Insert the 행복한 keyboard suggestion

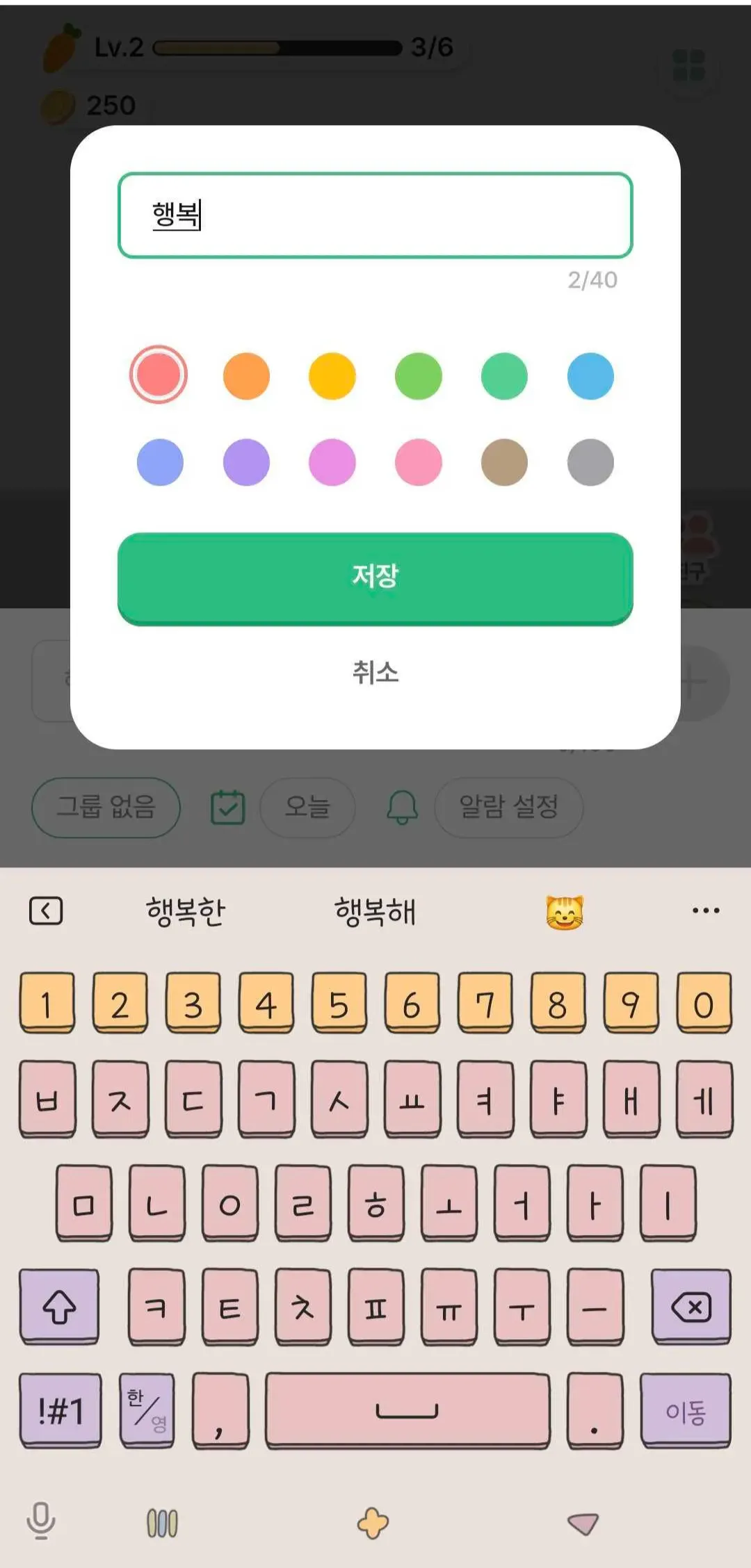click(186, 911)
